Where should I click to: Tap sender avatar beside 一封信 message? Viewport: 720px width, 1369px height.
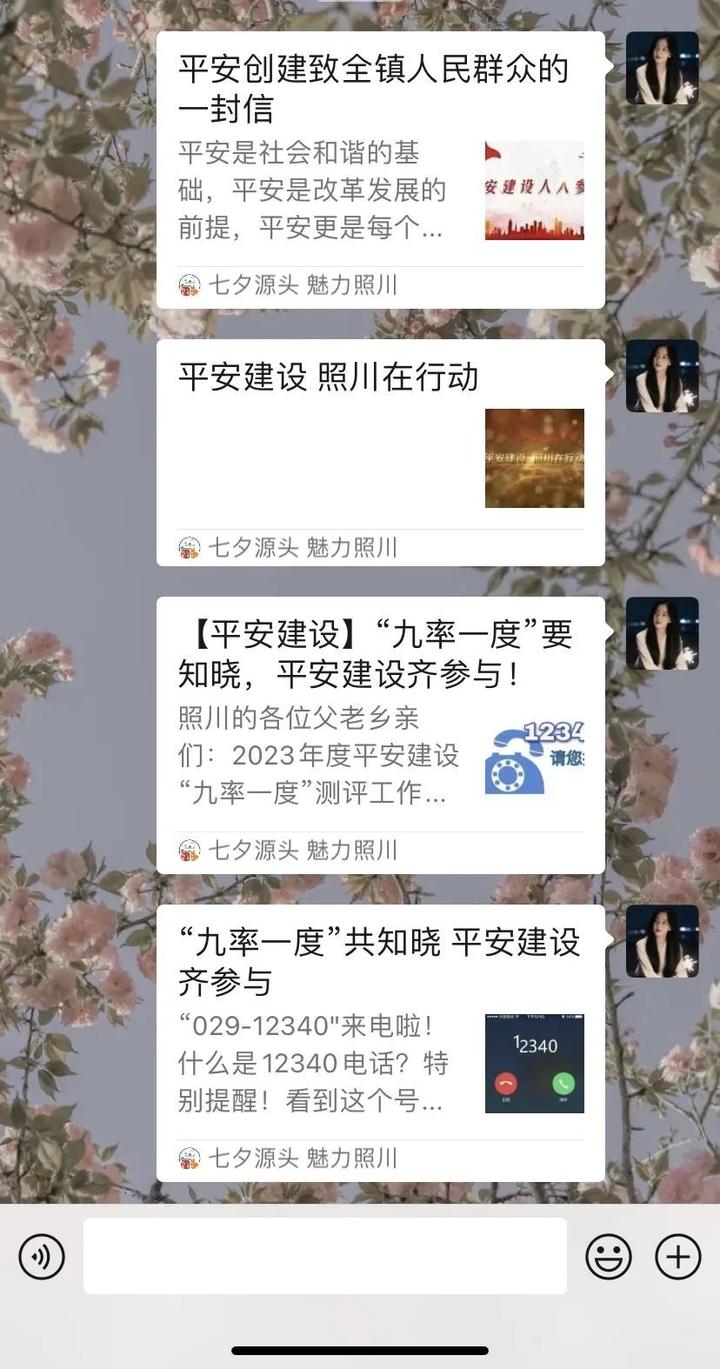(x=662, y=68)
